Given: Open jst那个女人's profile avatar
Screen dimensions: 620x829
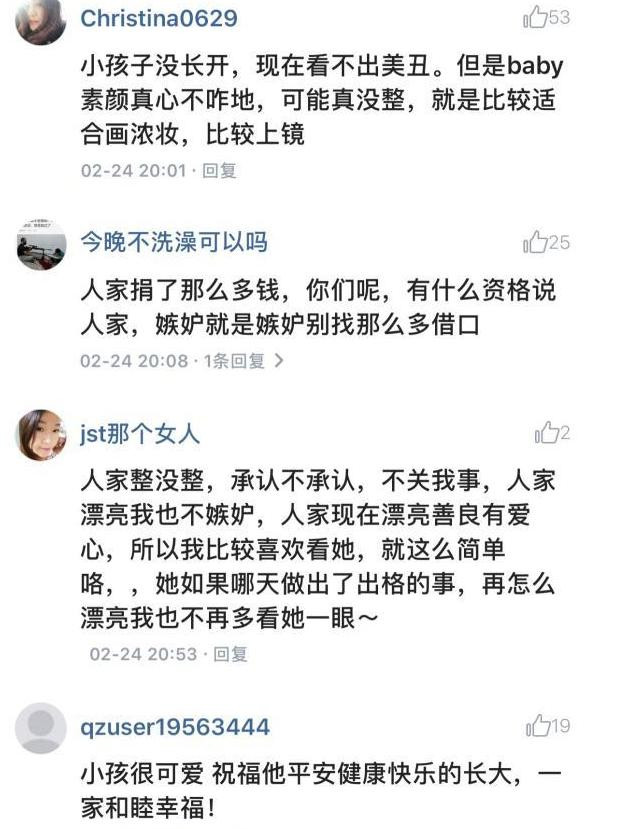Looking at the screenshot, I should click(41, 435).
